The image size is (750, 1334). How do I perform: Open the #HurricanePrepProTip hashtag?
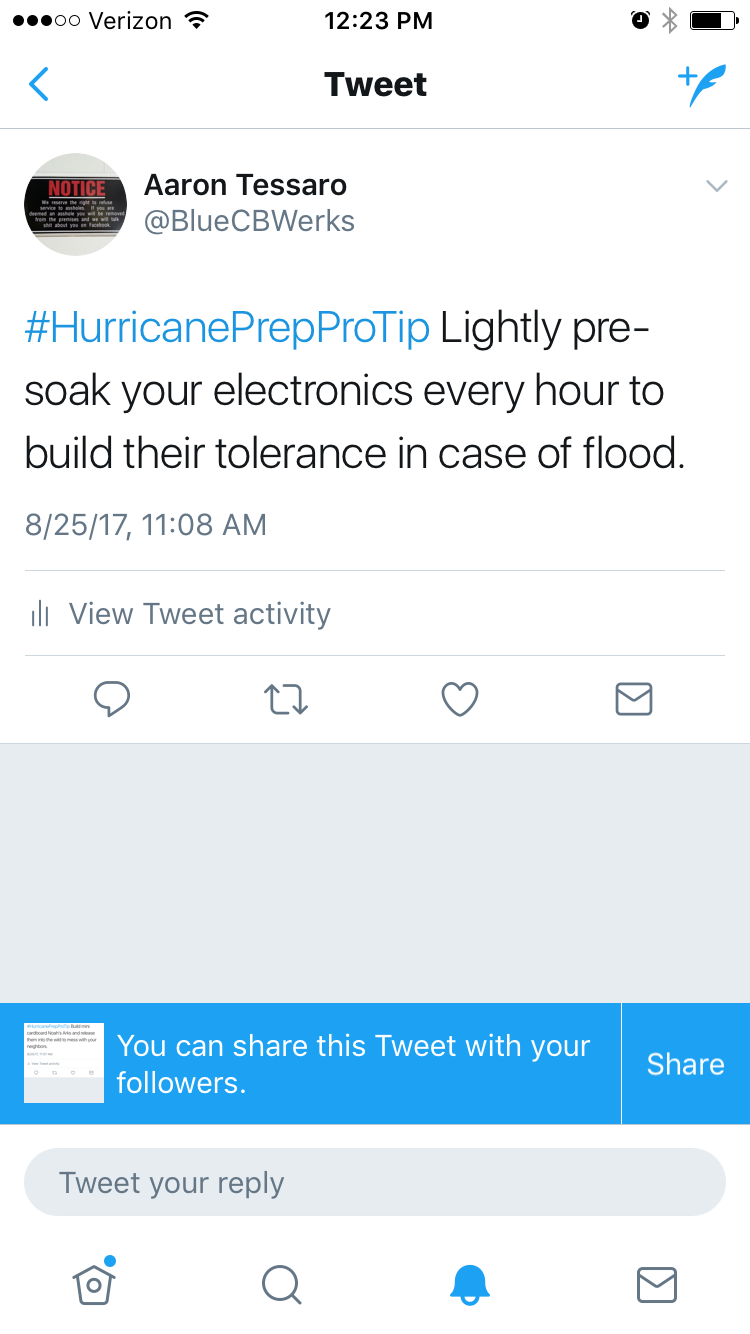226,328
